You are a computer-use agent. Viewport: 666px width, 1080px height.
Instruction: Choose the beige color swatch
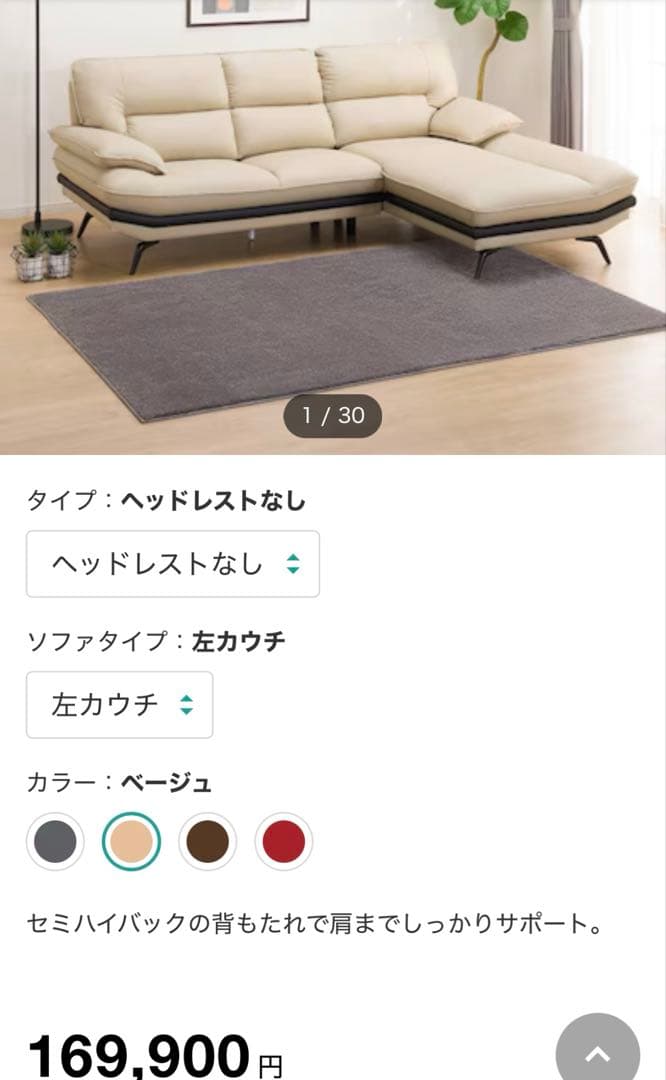click(x=131, y=842)
